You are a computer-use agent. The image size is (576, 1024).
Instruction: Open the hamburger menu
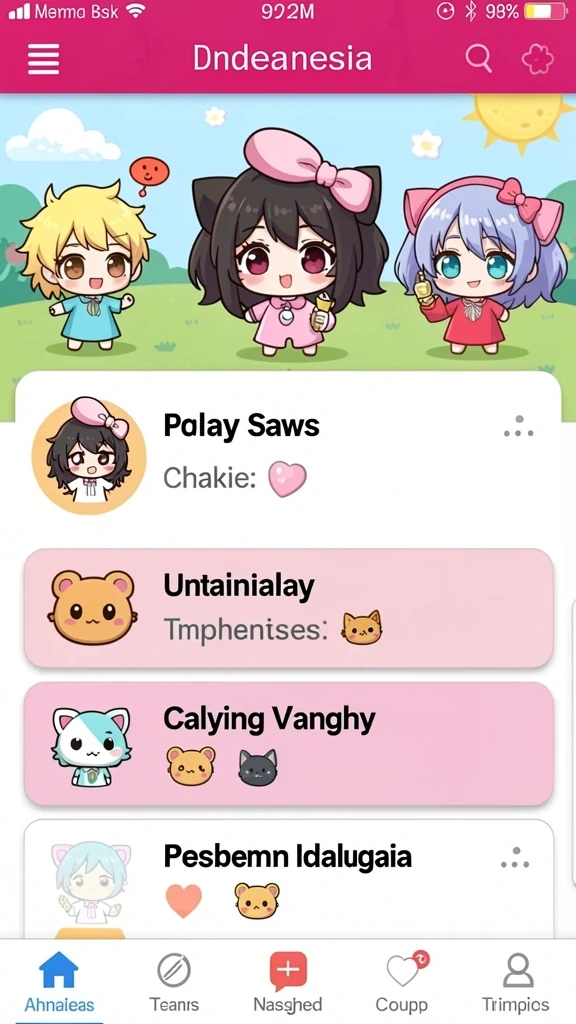(x=43, y=59)
